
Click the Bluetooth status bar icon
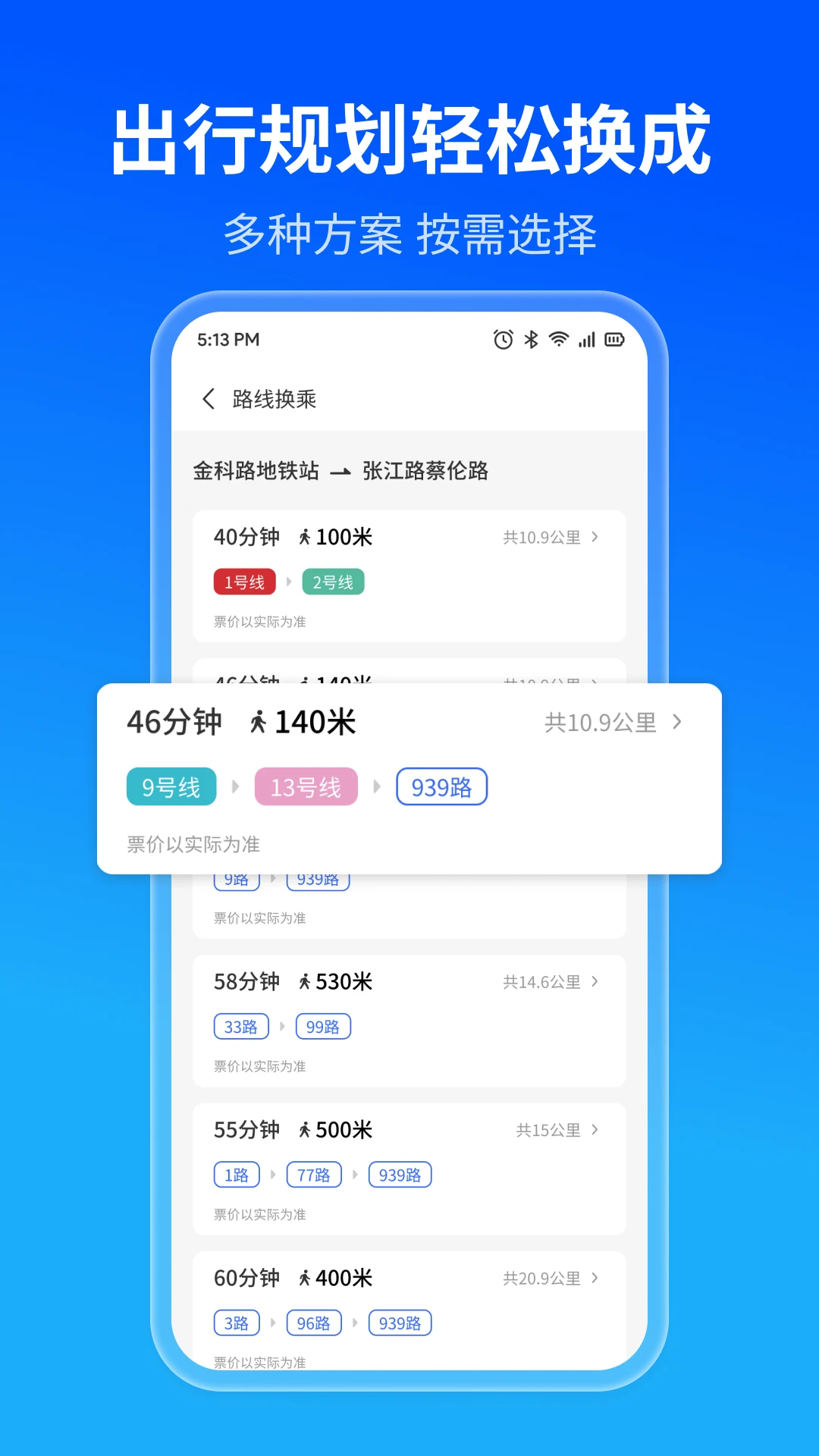click(529, 340)
